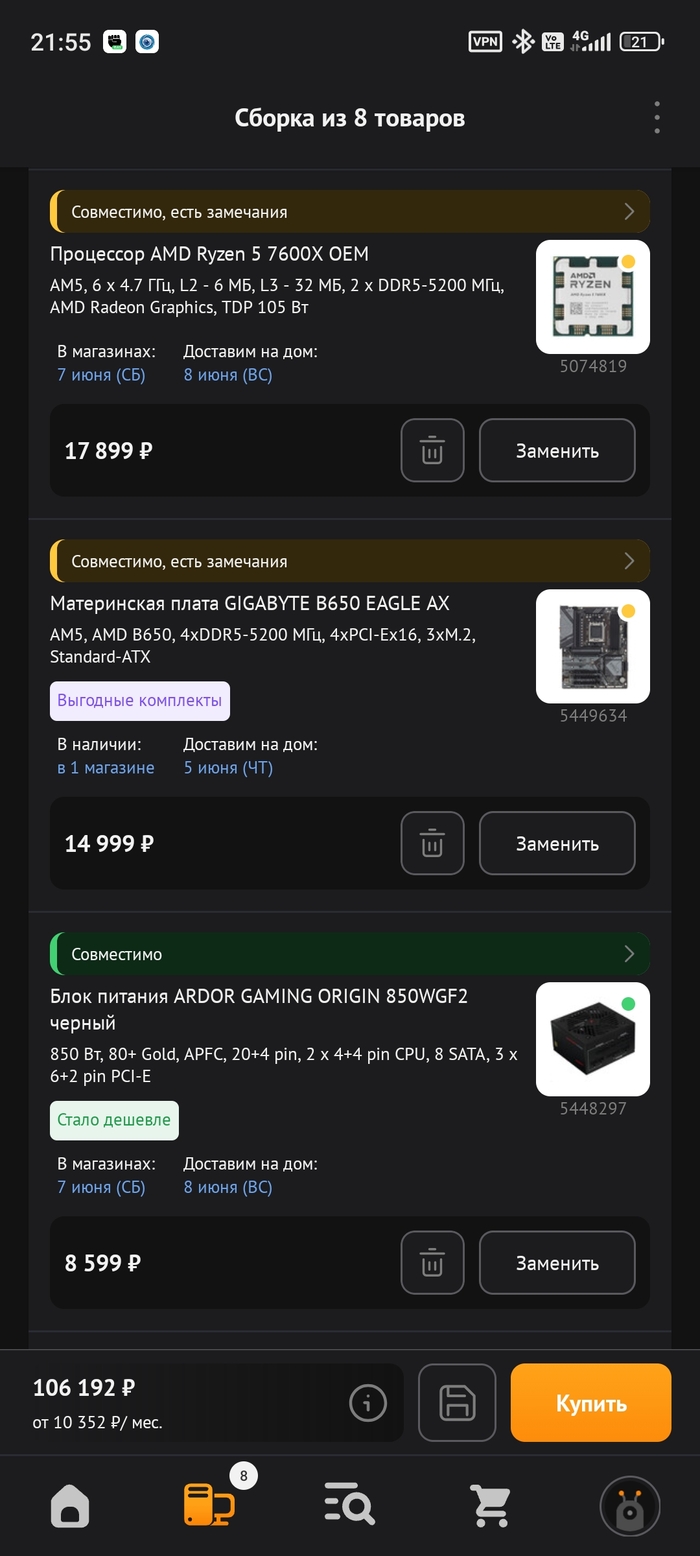
Task: Open the GIGABYTE B650 motherboard image
Action: (592, 646)
